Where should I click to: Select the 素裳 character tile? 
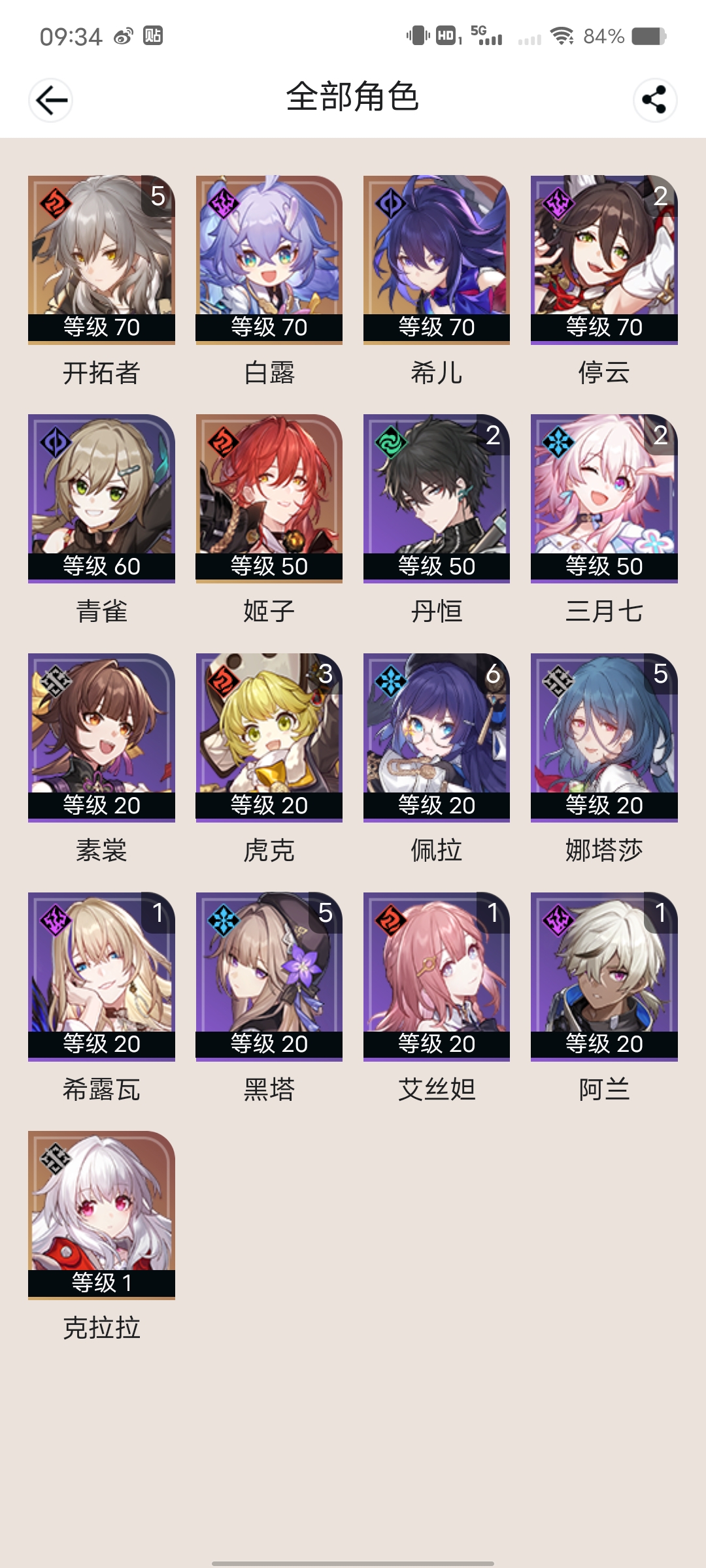tap(101, 737)
